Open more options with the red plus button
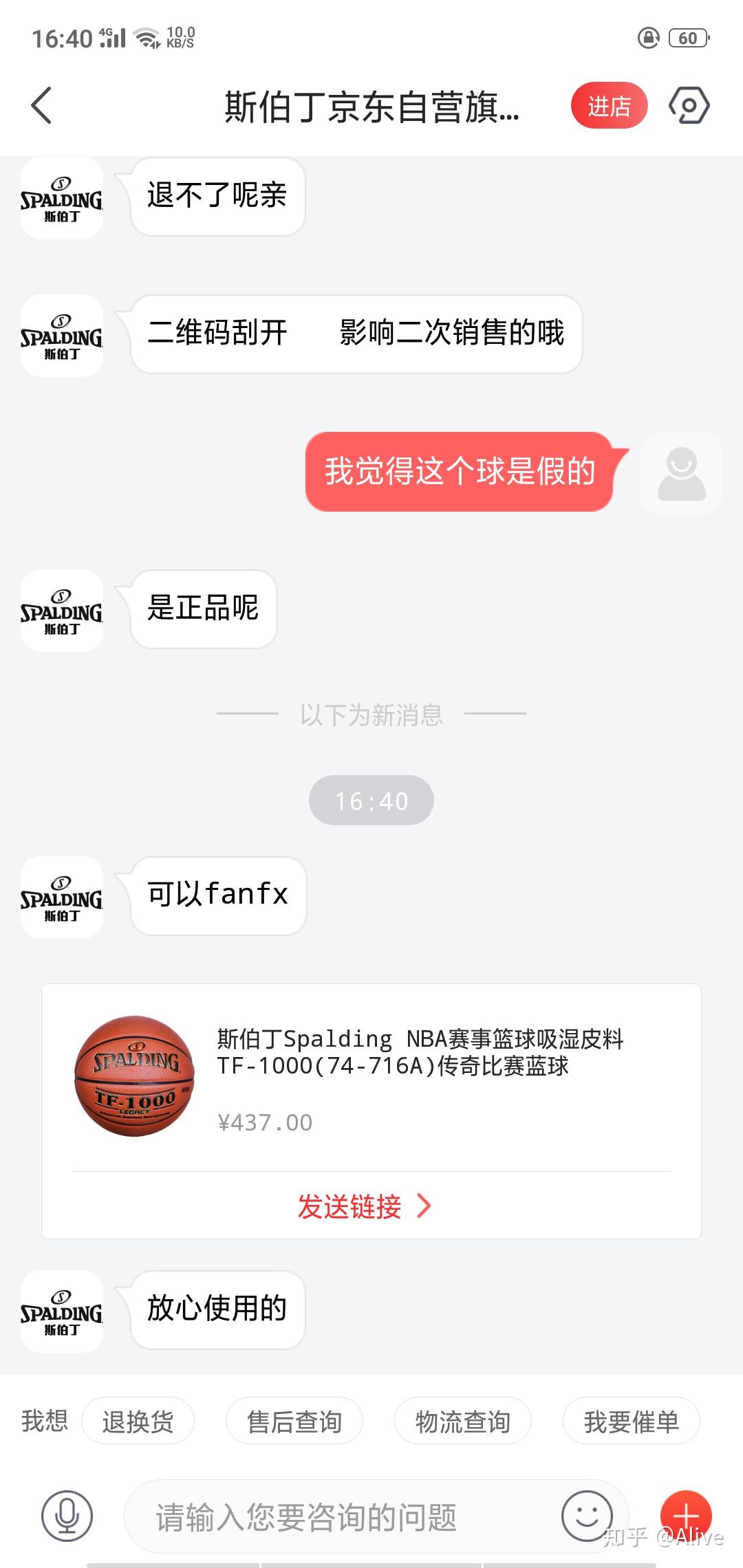Image resolution: width=743 pixels, height=1568 pixels. (x=686, y=1514)
